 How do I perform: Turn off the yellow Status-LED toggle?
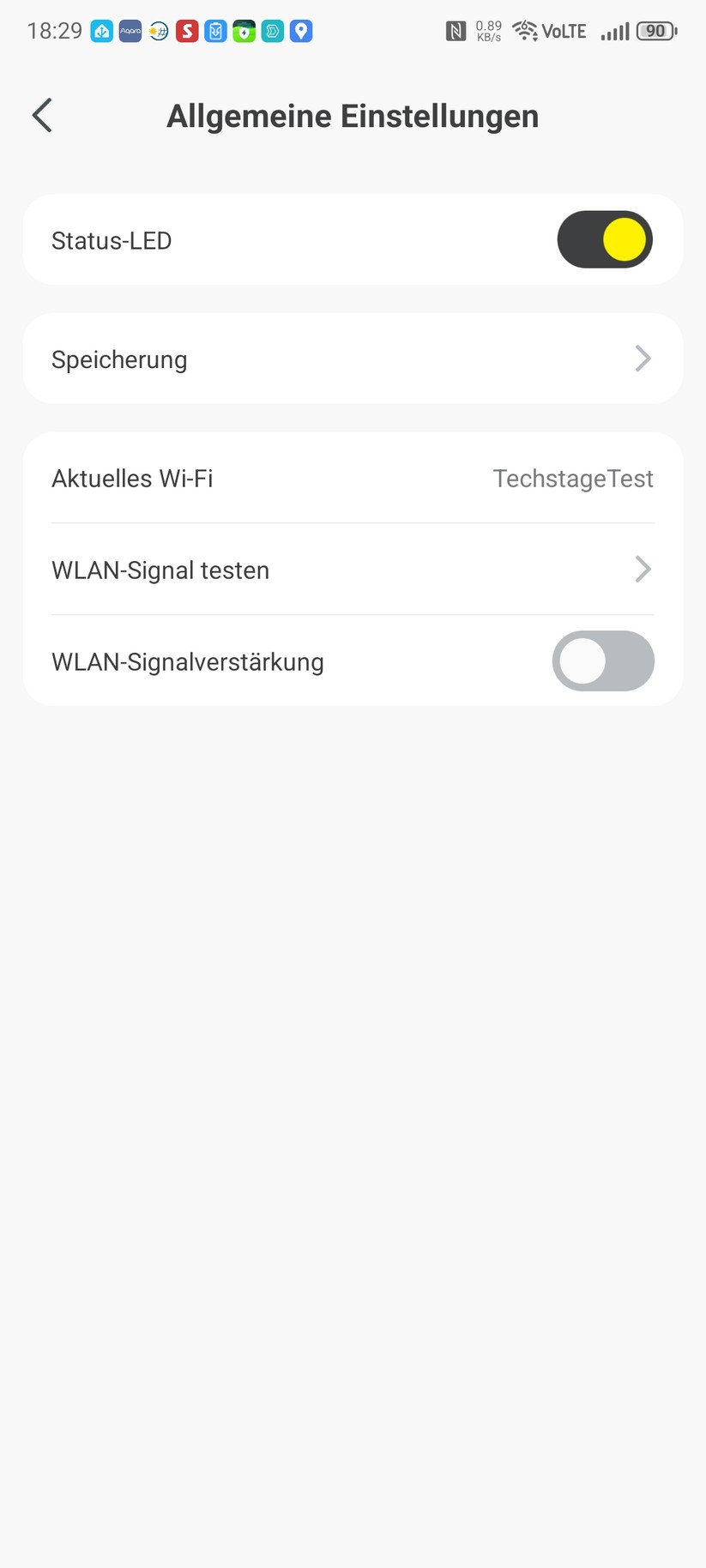(x=605, y=239)
